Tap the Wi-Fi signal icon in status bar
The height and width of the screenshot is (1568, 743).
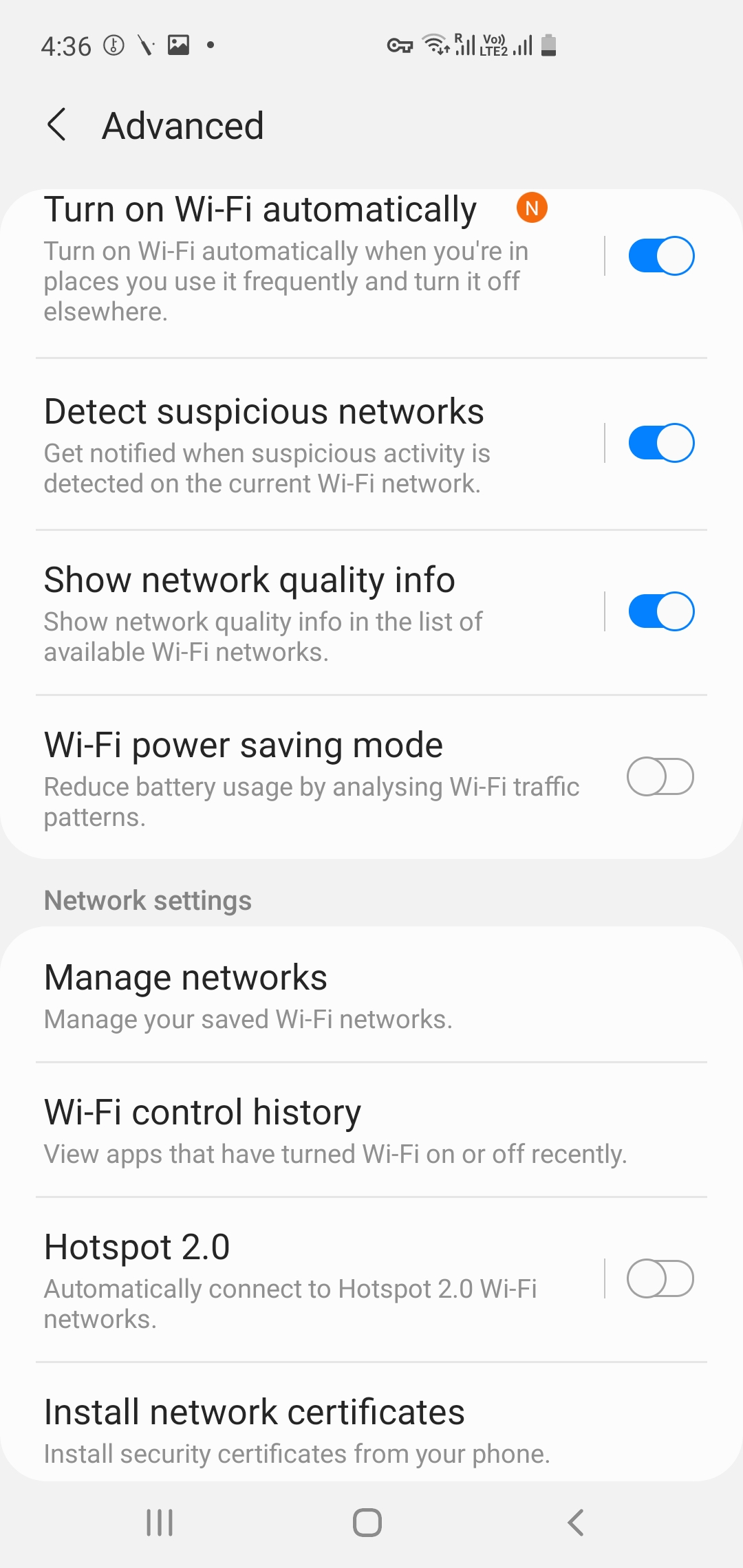[435, 45]
